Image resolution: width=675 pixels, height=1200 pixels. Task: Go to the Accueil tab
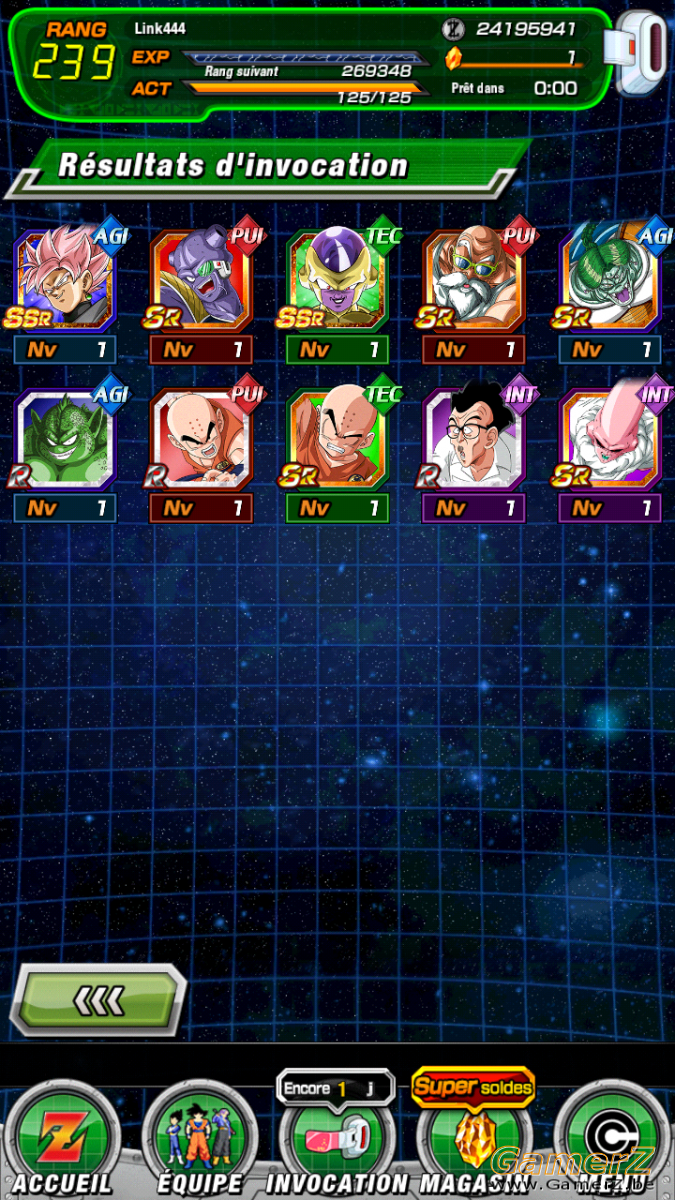(62, 1142)
